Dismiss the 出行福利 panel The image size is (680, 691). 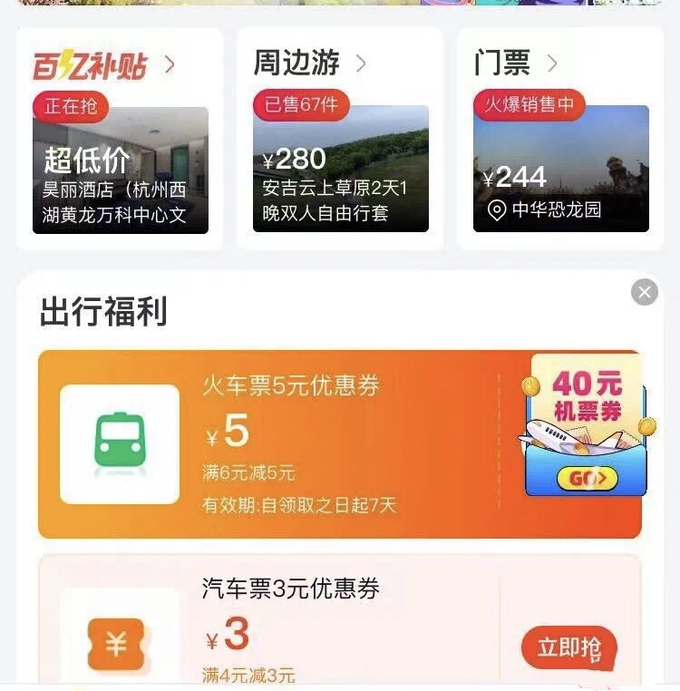[x=645, y=292]
